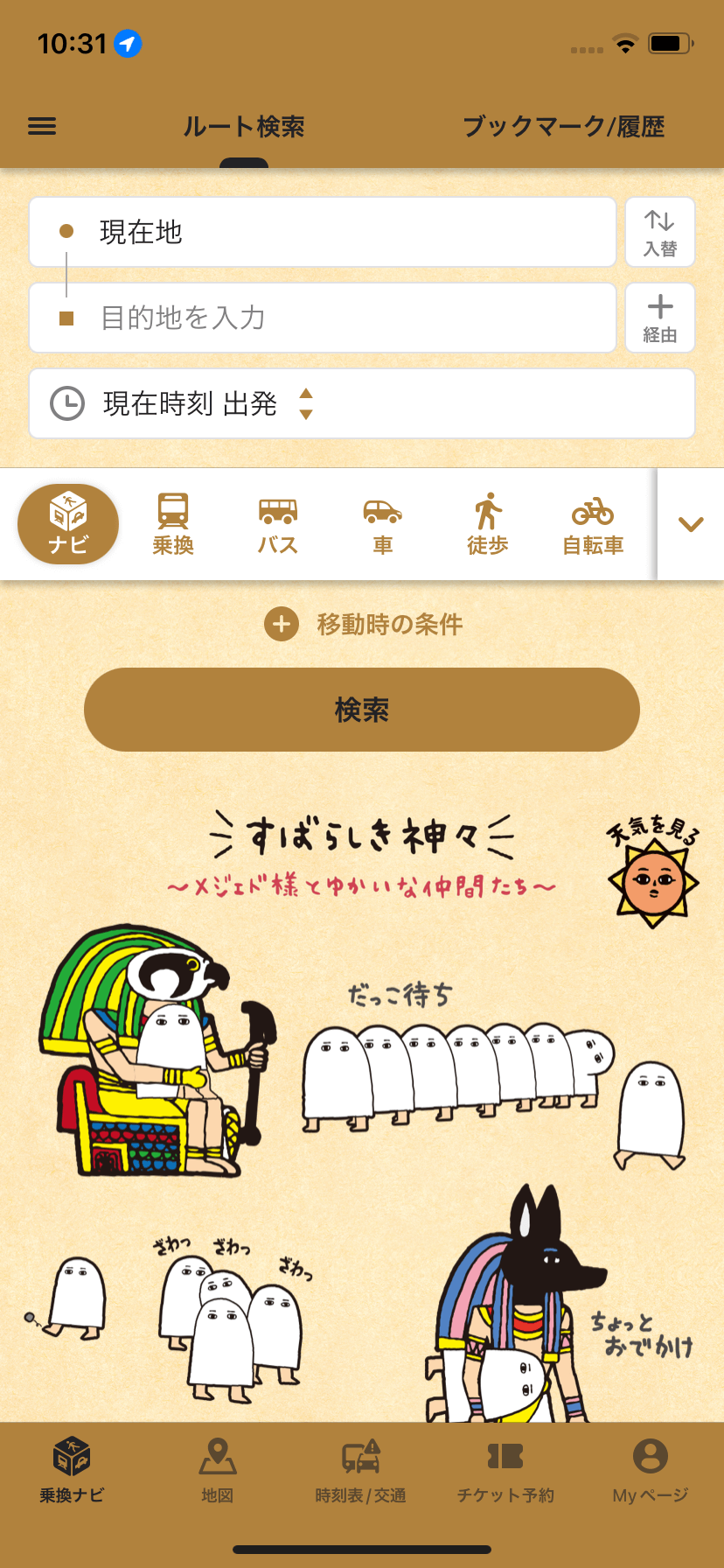Change the 現在時刻 出発 departure time

click(361, 403)
